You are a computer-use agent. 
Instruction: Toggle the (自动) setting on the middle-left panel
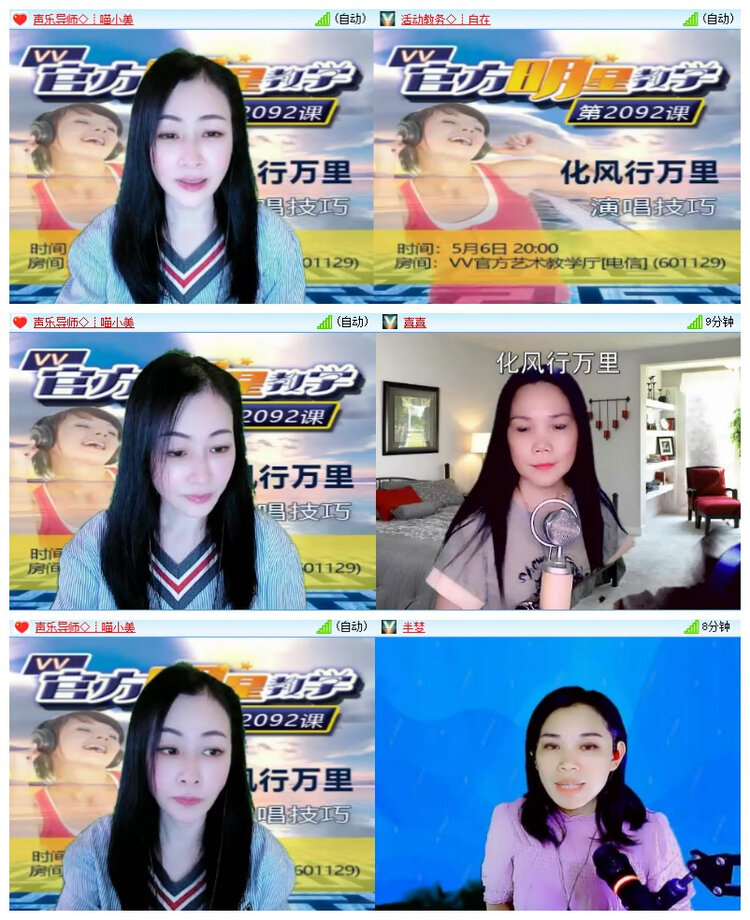pos(352,322)
